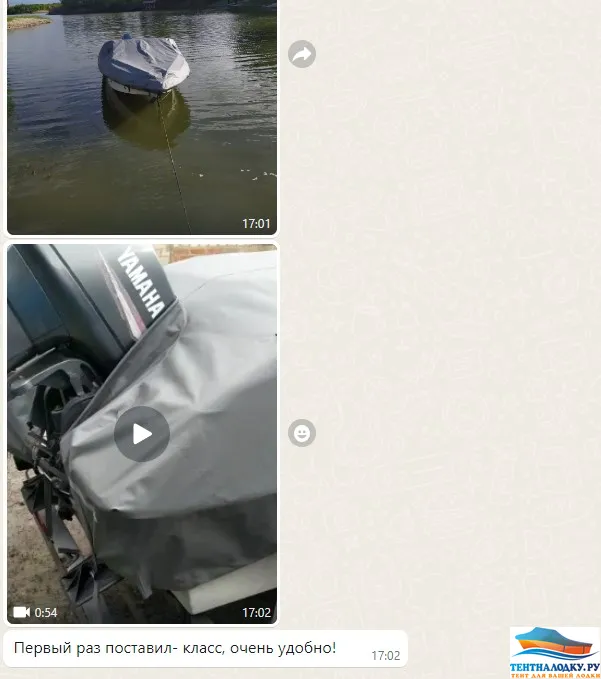Play the 0:54 Yamaha motor video
601x679 pixels.
(142, 433)
